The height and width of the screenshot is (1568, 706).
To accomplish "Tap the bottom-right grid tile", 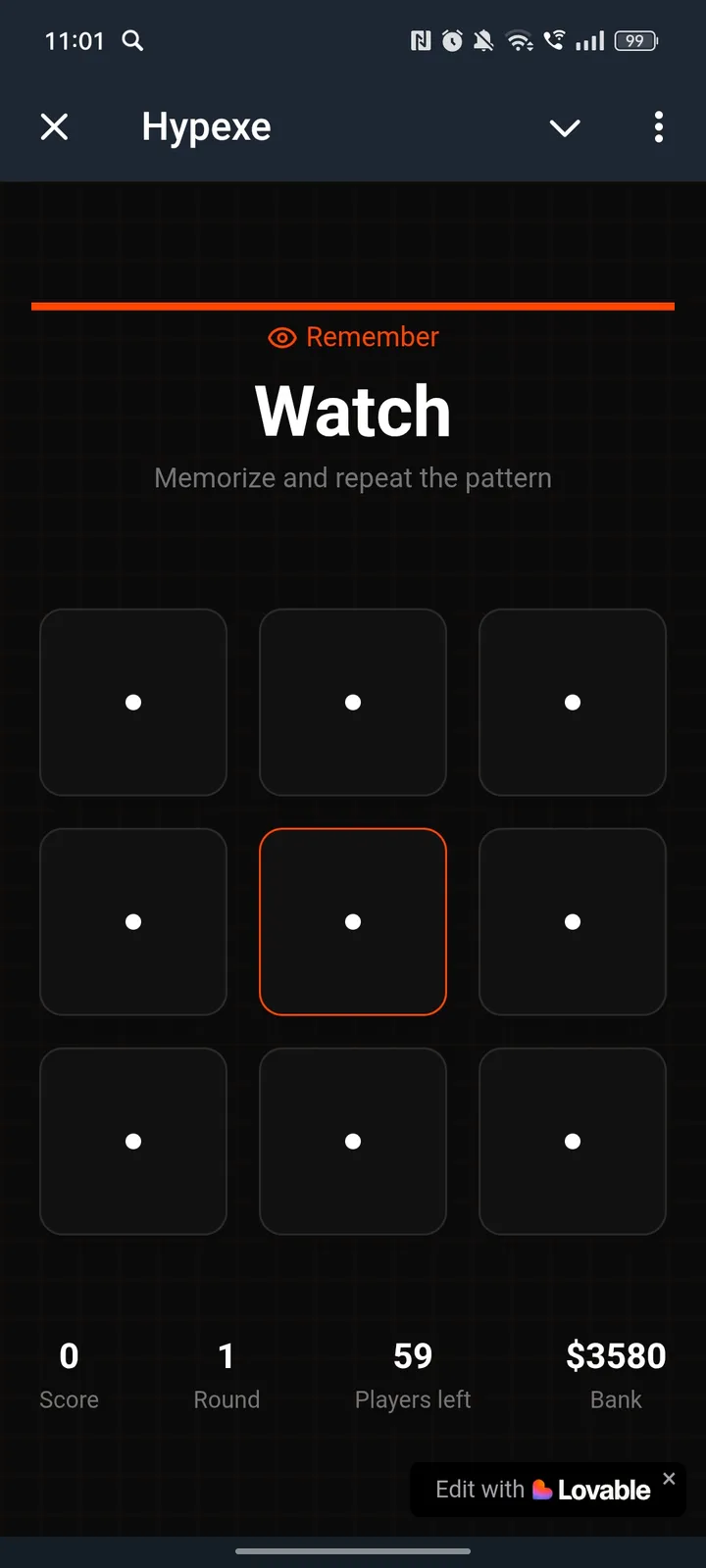I will point(572,1141).
